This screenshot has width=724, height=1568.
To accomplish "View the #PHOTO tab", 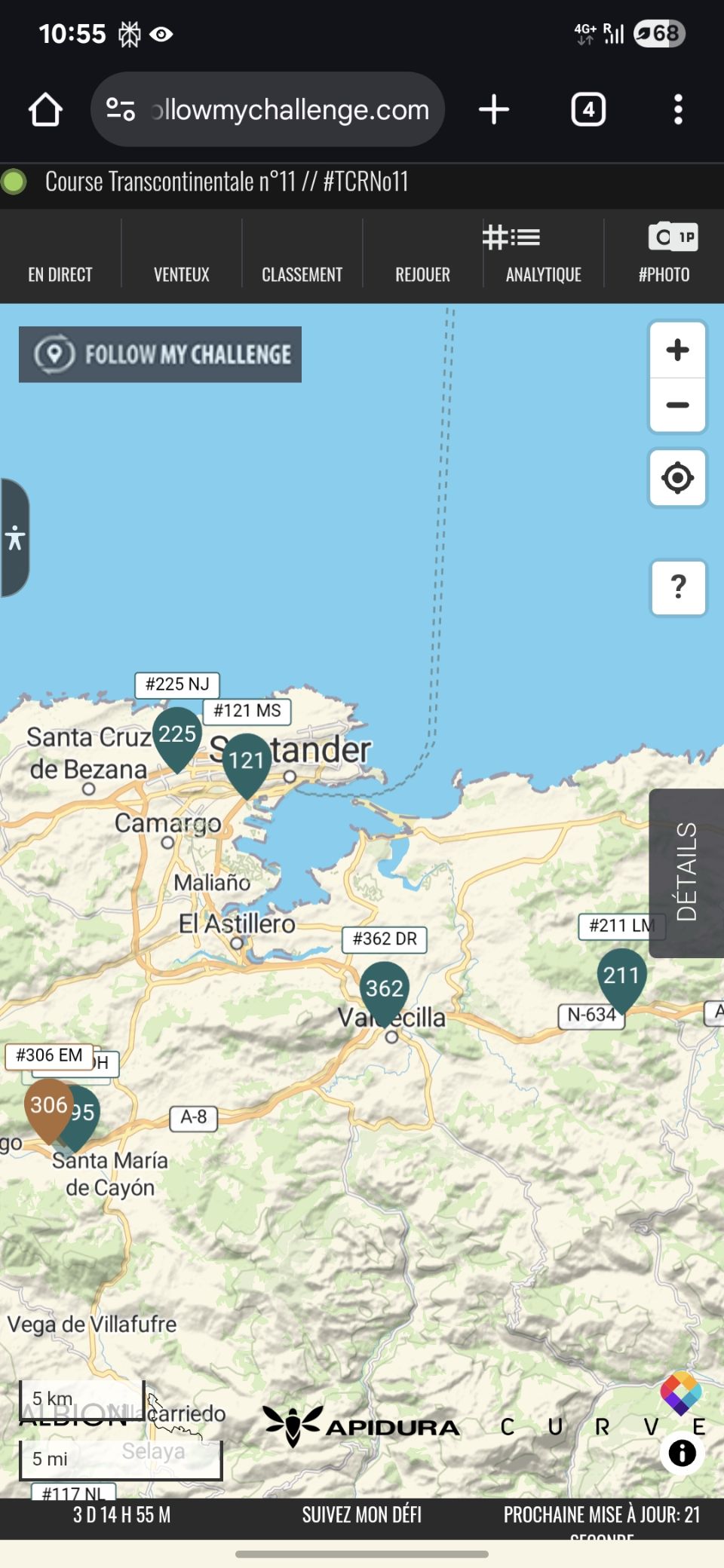I will click(x=664, y=258).
